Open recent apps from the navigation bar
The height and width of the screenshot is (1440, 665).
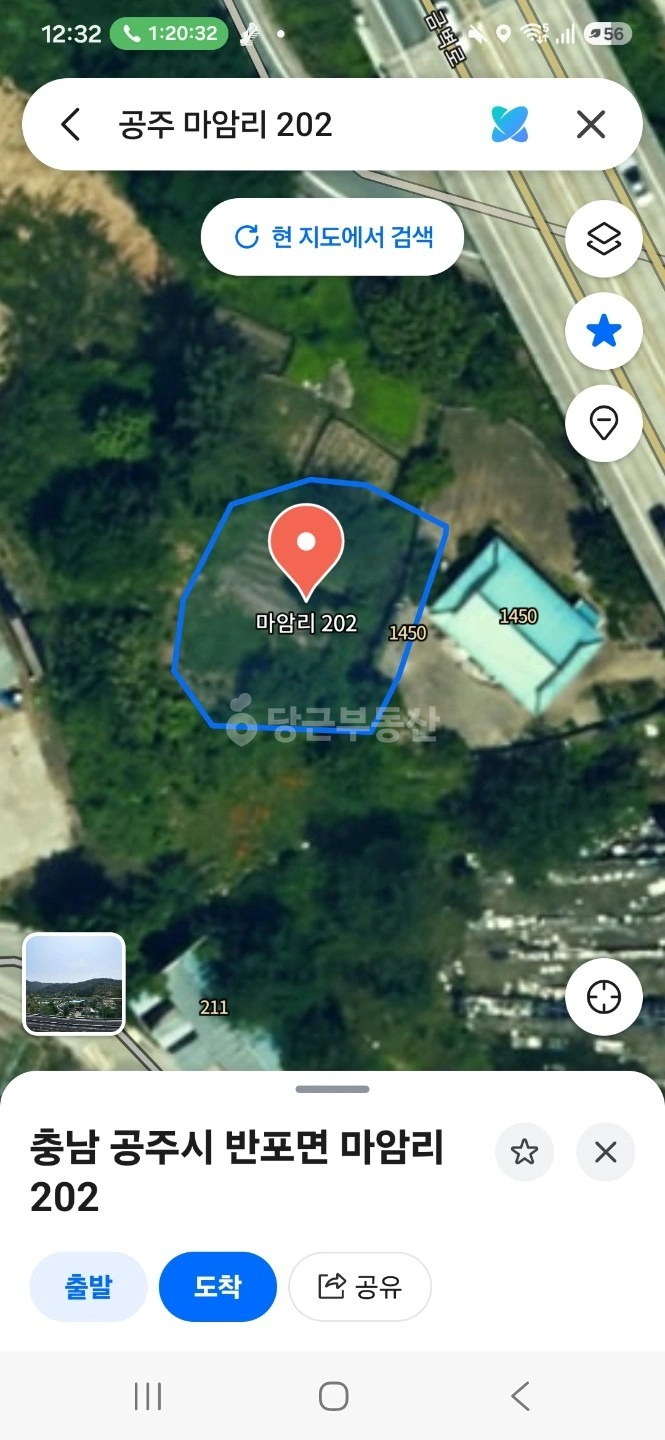[x=148, y=1396]
